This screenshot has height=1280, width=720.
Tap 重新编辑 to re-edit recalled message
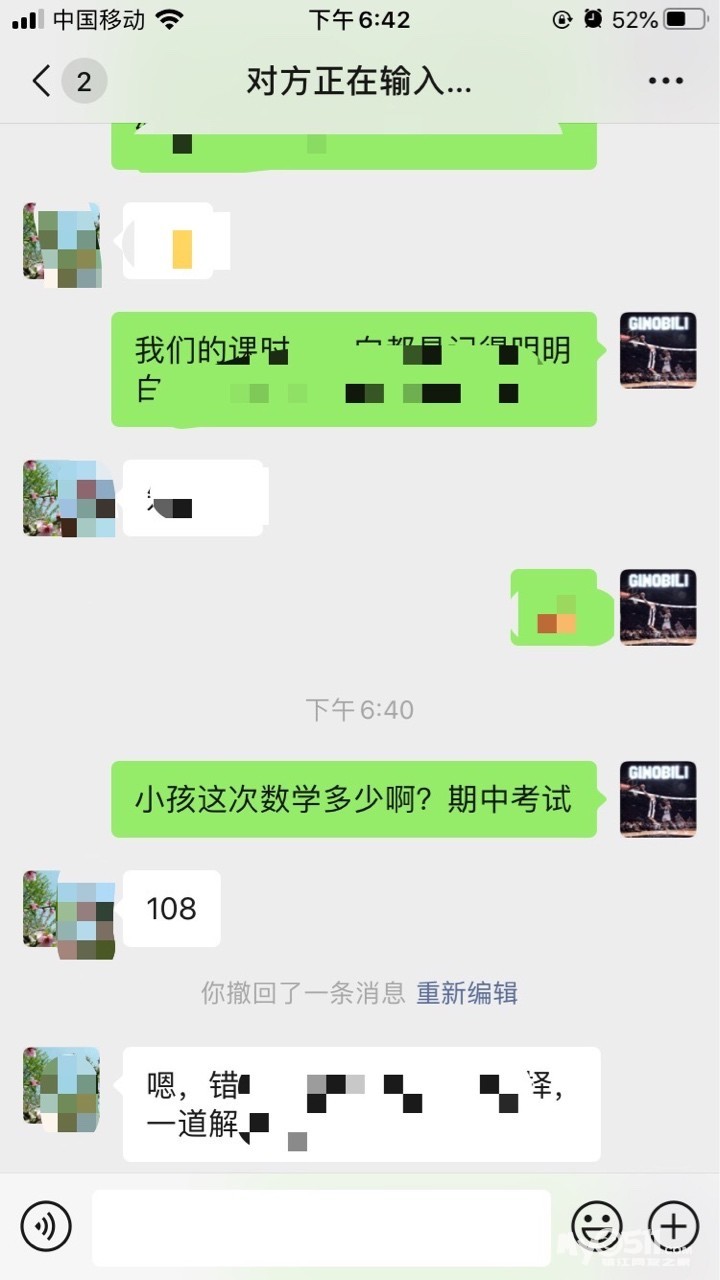pyautogui.click(x=467, y=993)
